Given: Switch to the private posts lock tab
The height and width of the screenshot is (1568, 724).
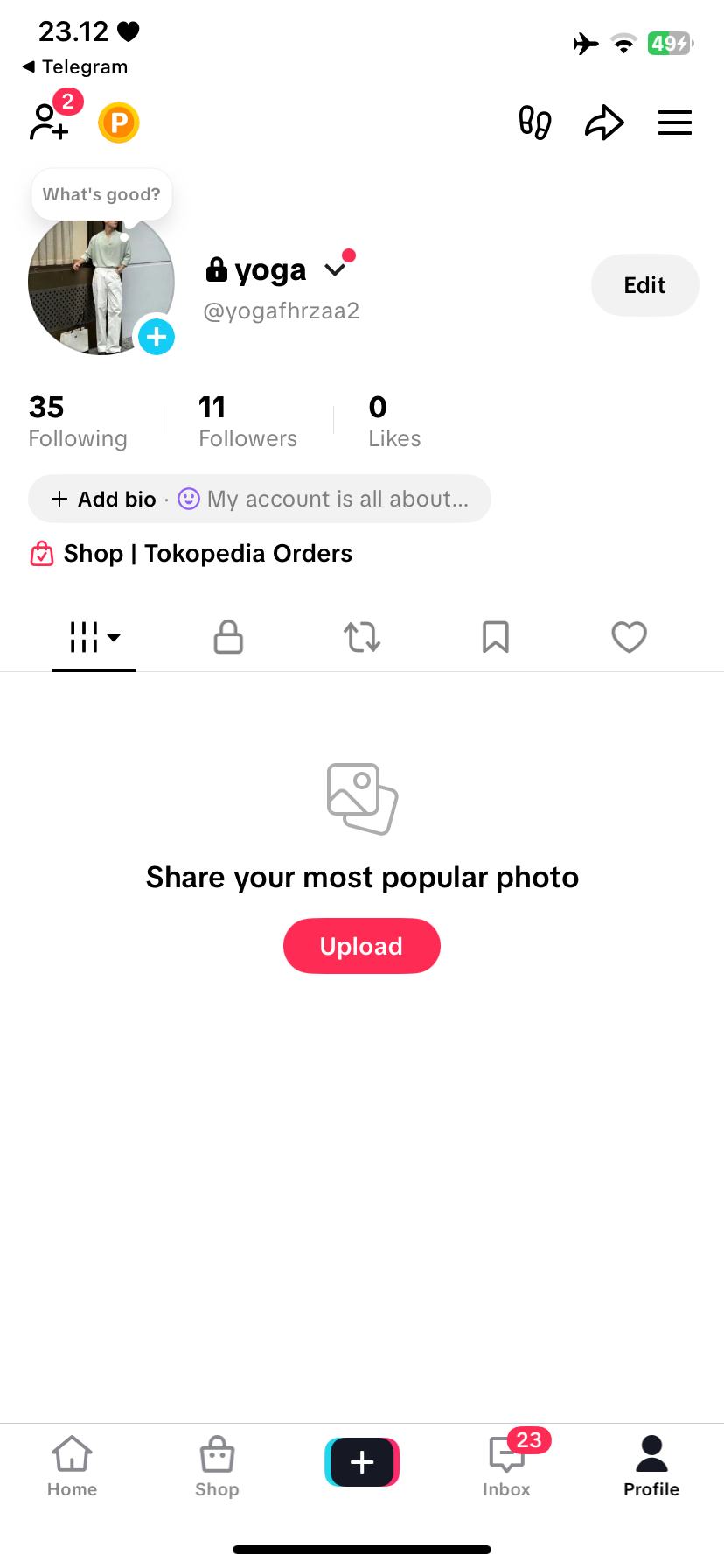Looking at the screenshot, I should point(228,637).
